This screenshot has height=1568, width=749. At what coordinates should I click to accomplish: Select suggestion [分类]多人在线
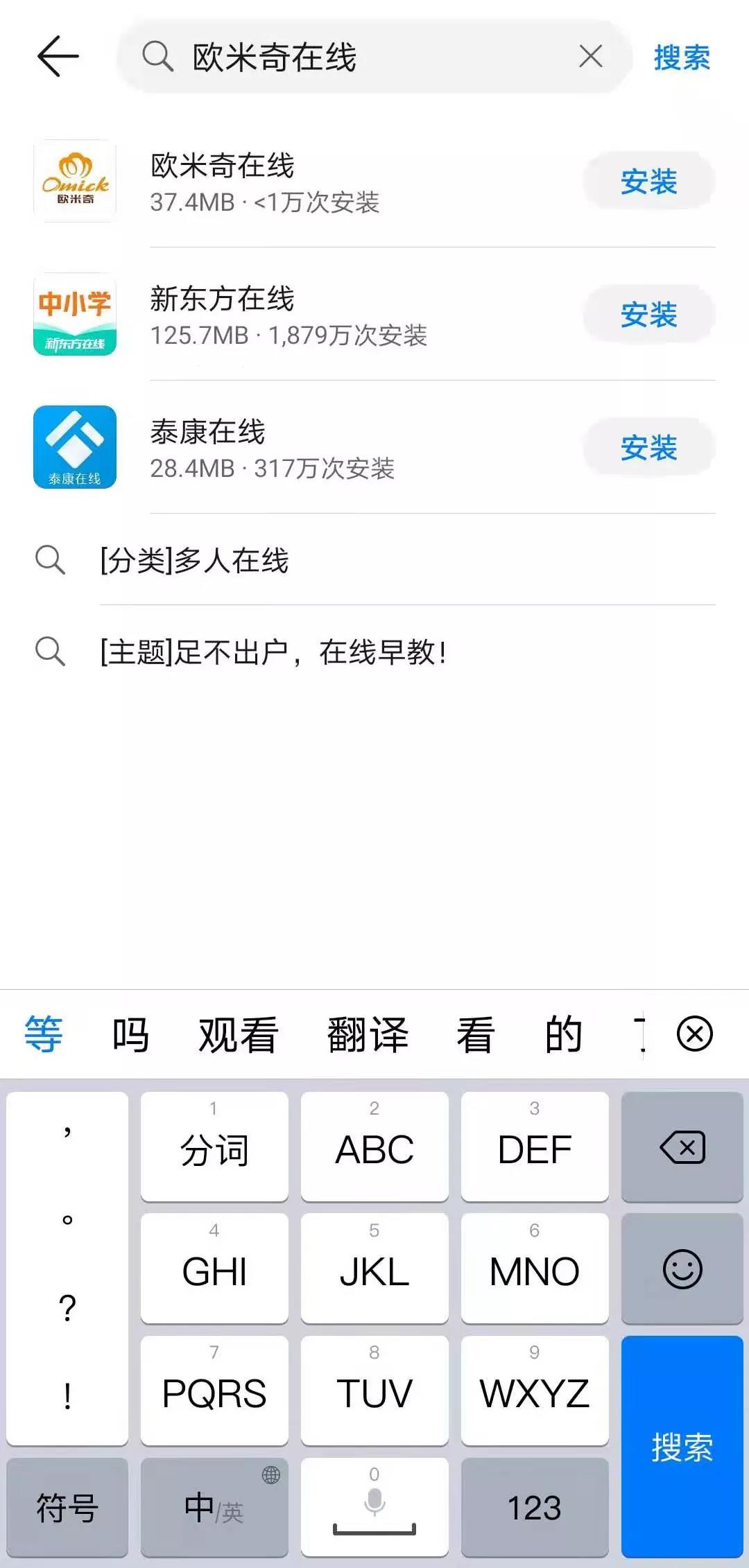click(194, 560)
